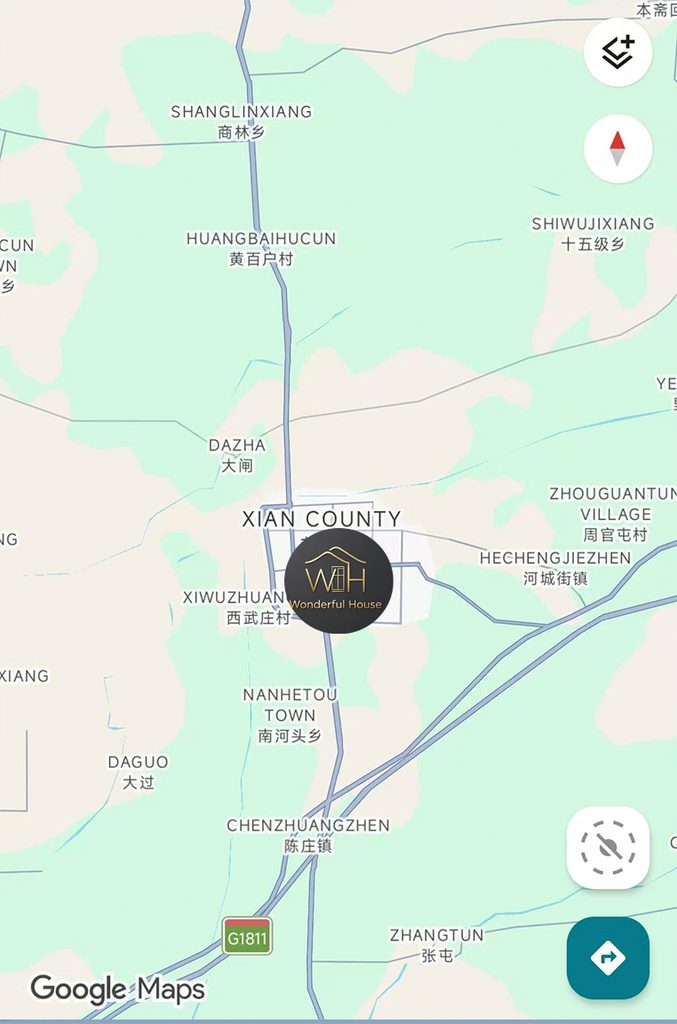Image resolution: width=677 pixels, height=1024 pixels.
Task: Center map on my location
Action: coord(608,848)
